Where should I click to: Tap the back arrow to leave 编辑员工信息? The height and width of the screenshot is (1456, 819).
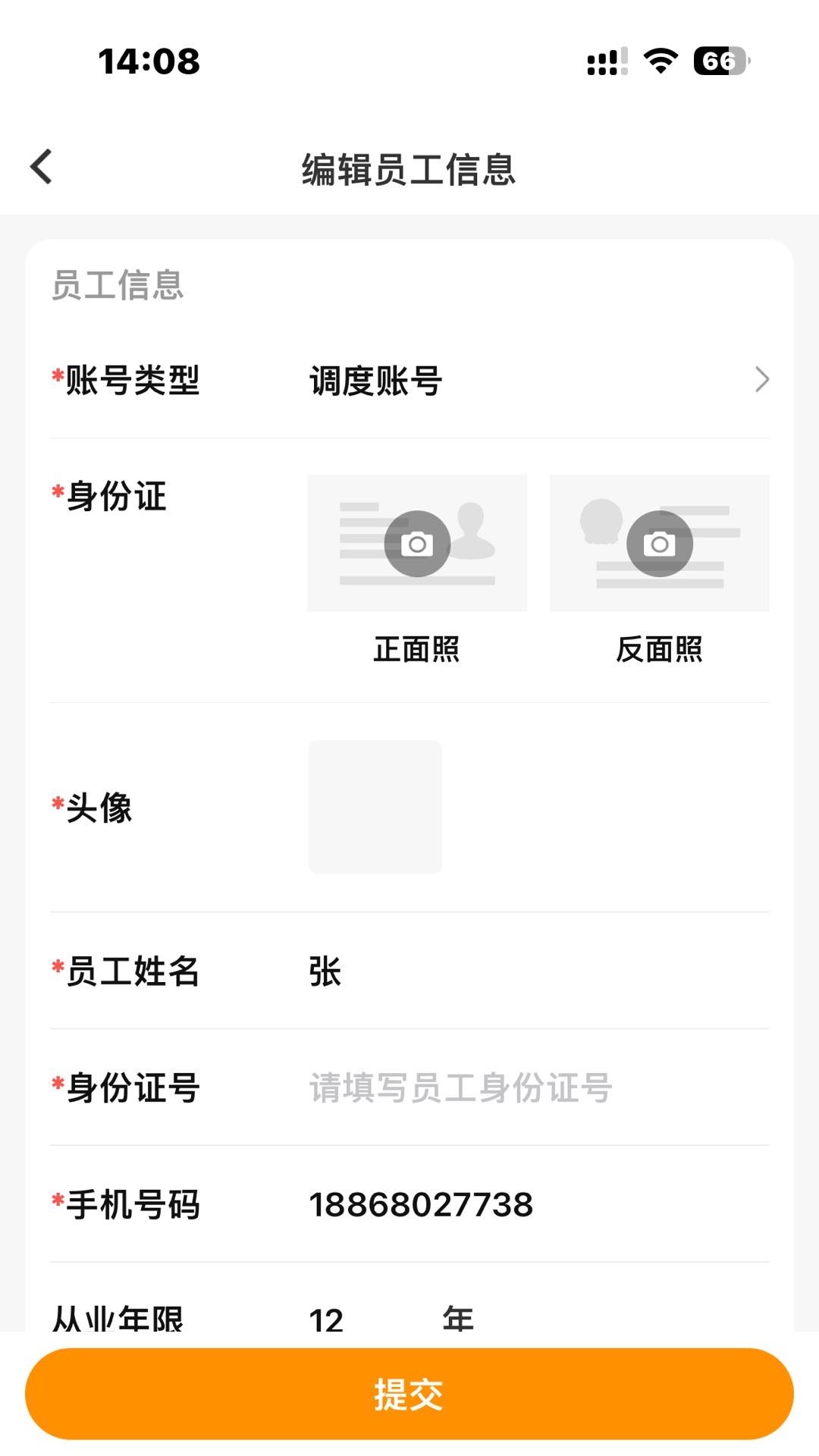pos(41,168)
